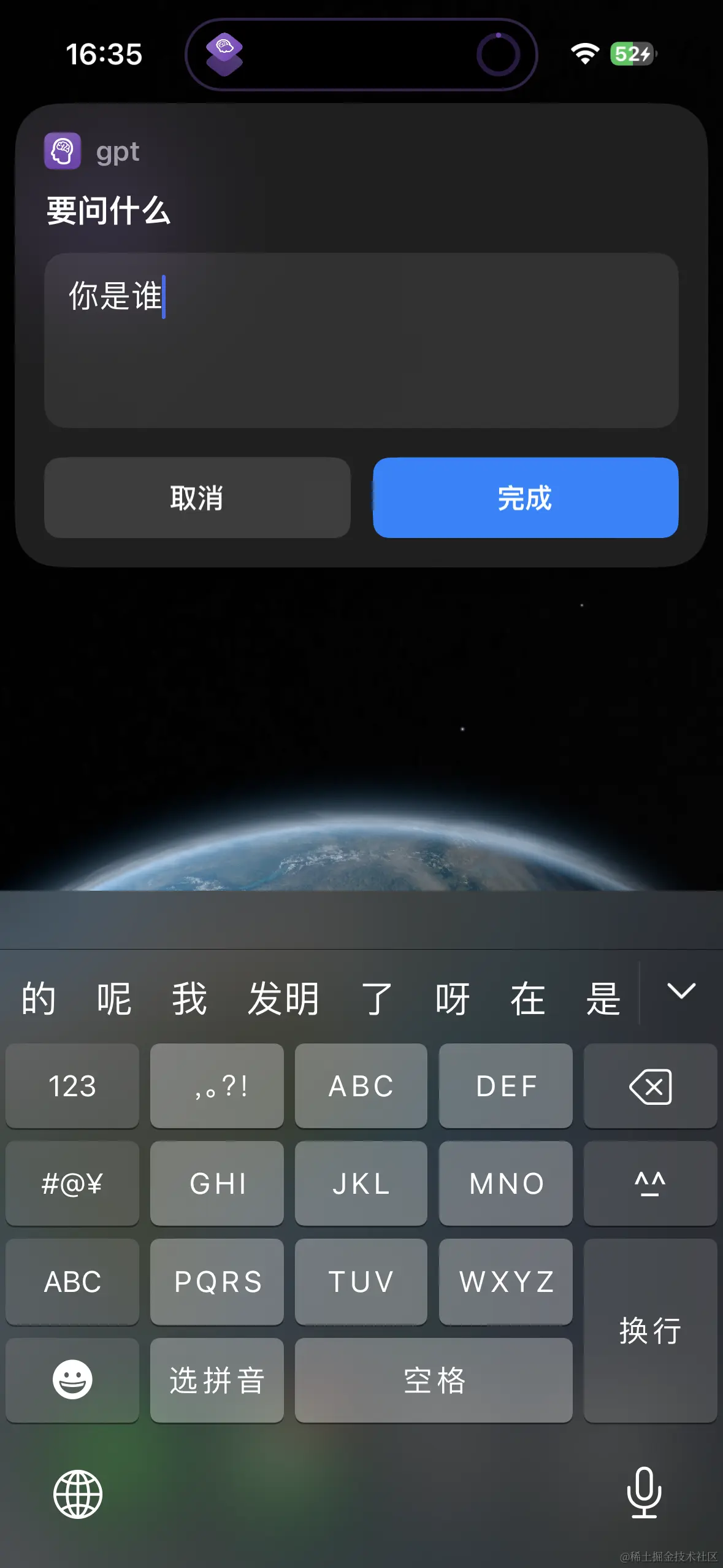Tap the WXYZ key
Screen dimensions: 723x1568
point(506,1282)
